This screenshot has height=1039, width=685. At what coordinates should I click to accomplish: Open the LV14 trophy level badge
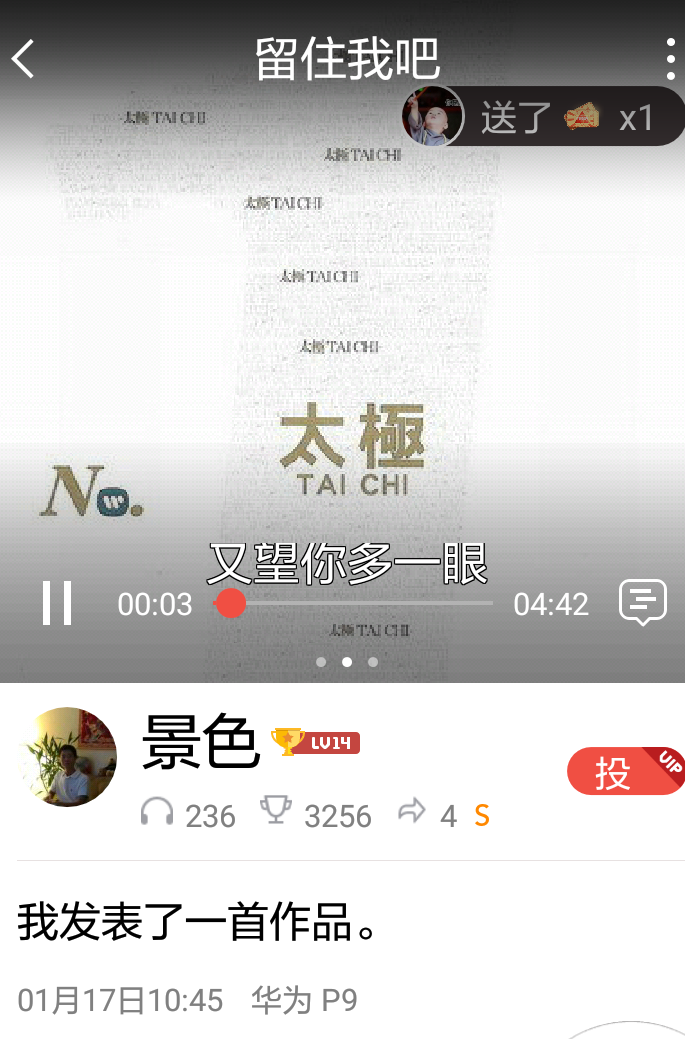[x=316, y=742]
